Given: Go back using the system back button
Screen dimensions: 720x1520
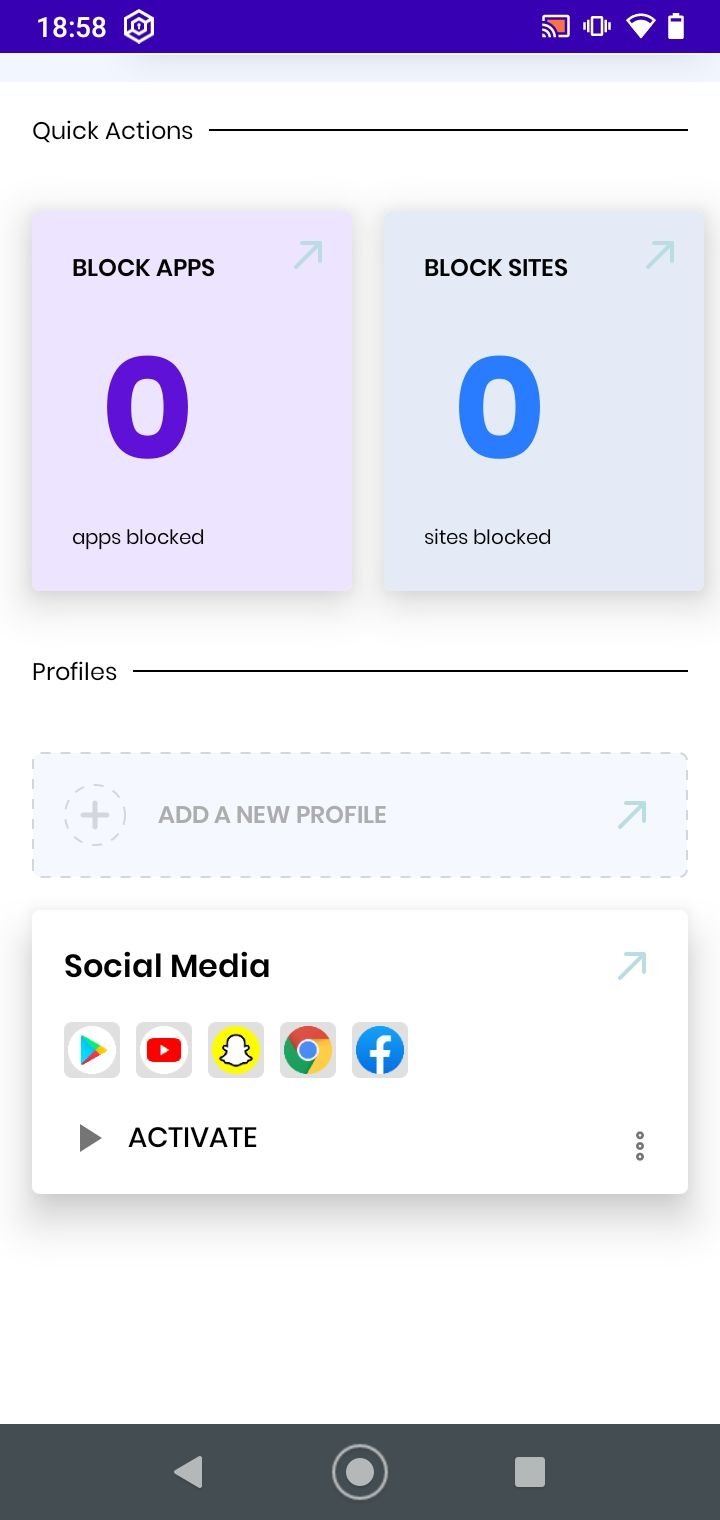Looking at the screenshot, I should click(x=188, y=1472).
